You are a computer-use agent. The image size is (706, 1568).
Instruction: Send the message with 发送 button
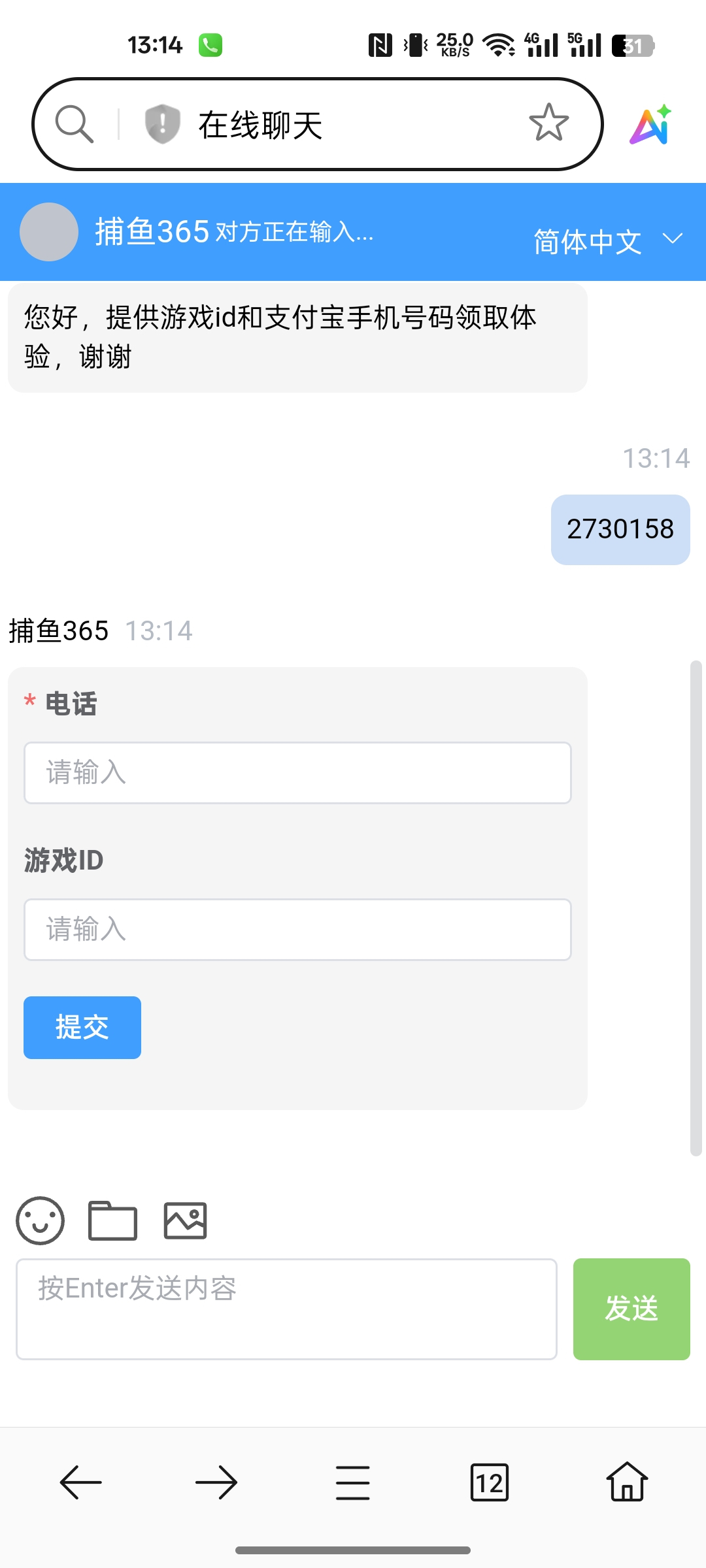coord(631,1309)
